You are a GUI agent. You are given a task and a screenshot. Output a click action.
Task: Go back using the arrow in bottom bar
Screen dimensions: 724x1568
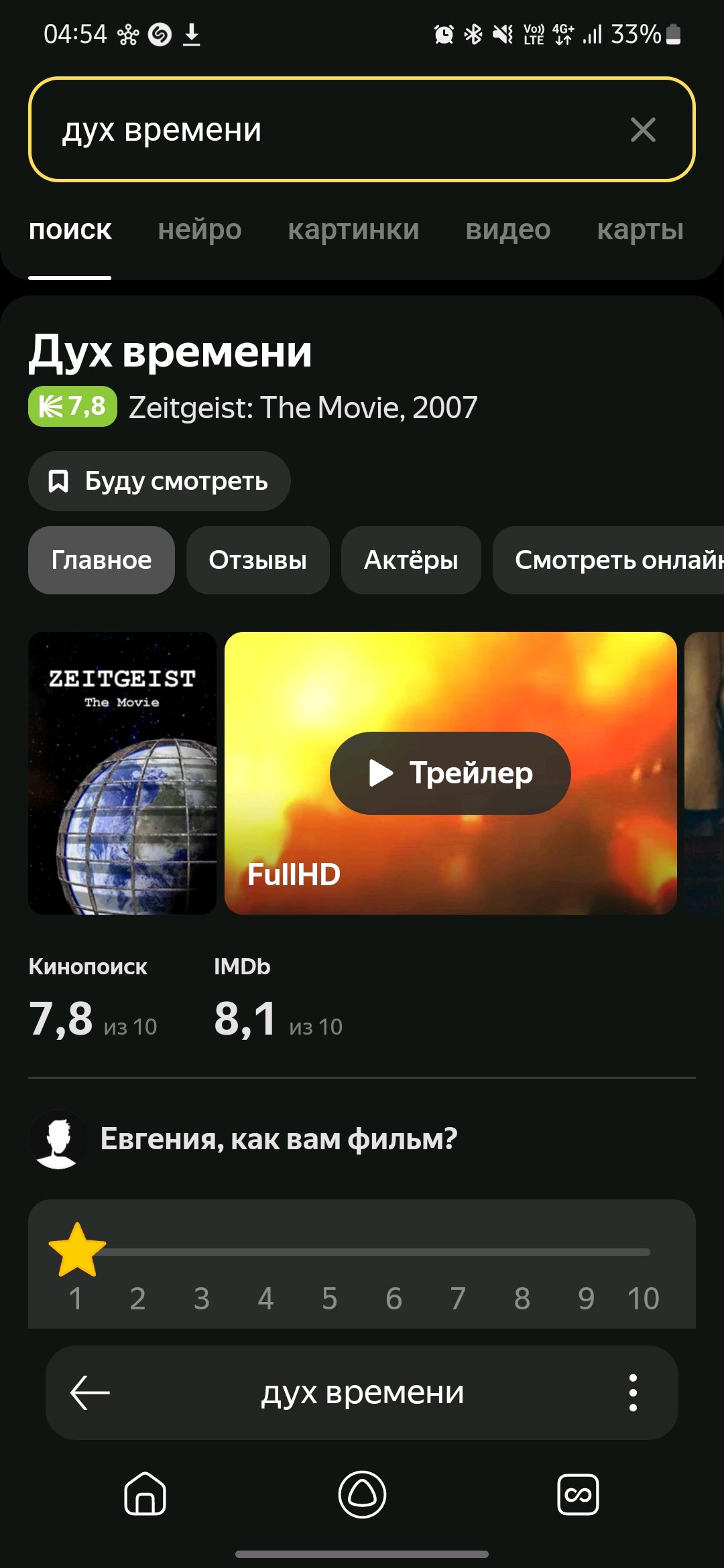[x=90, y=1392]
